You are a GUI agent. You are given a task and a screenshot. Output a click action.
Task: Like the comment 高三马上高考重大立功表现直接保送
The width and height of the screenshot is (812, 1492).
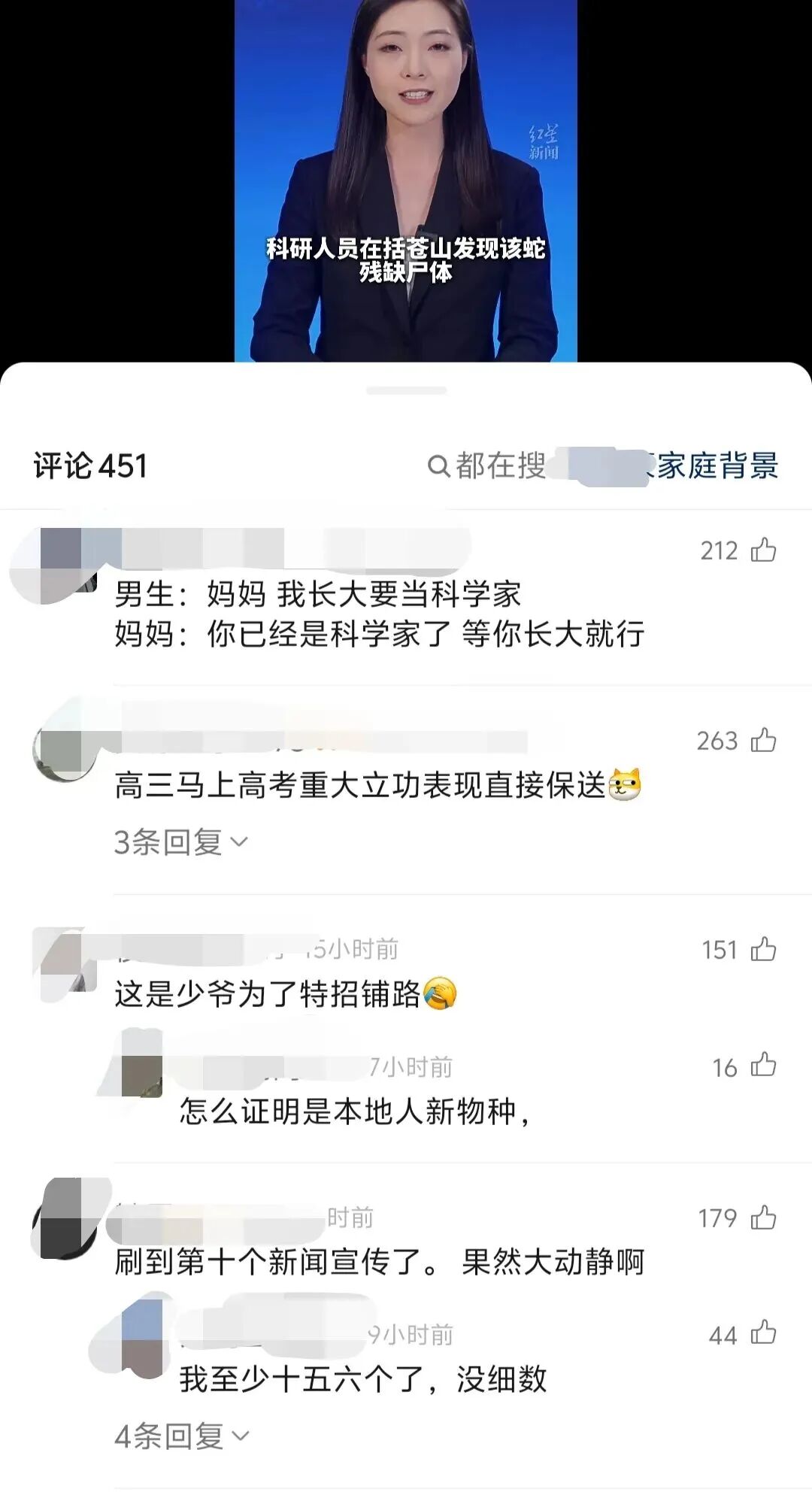pos(763,740)
